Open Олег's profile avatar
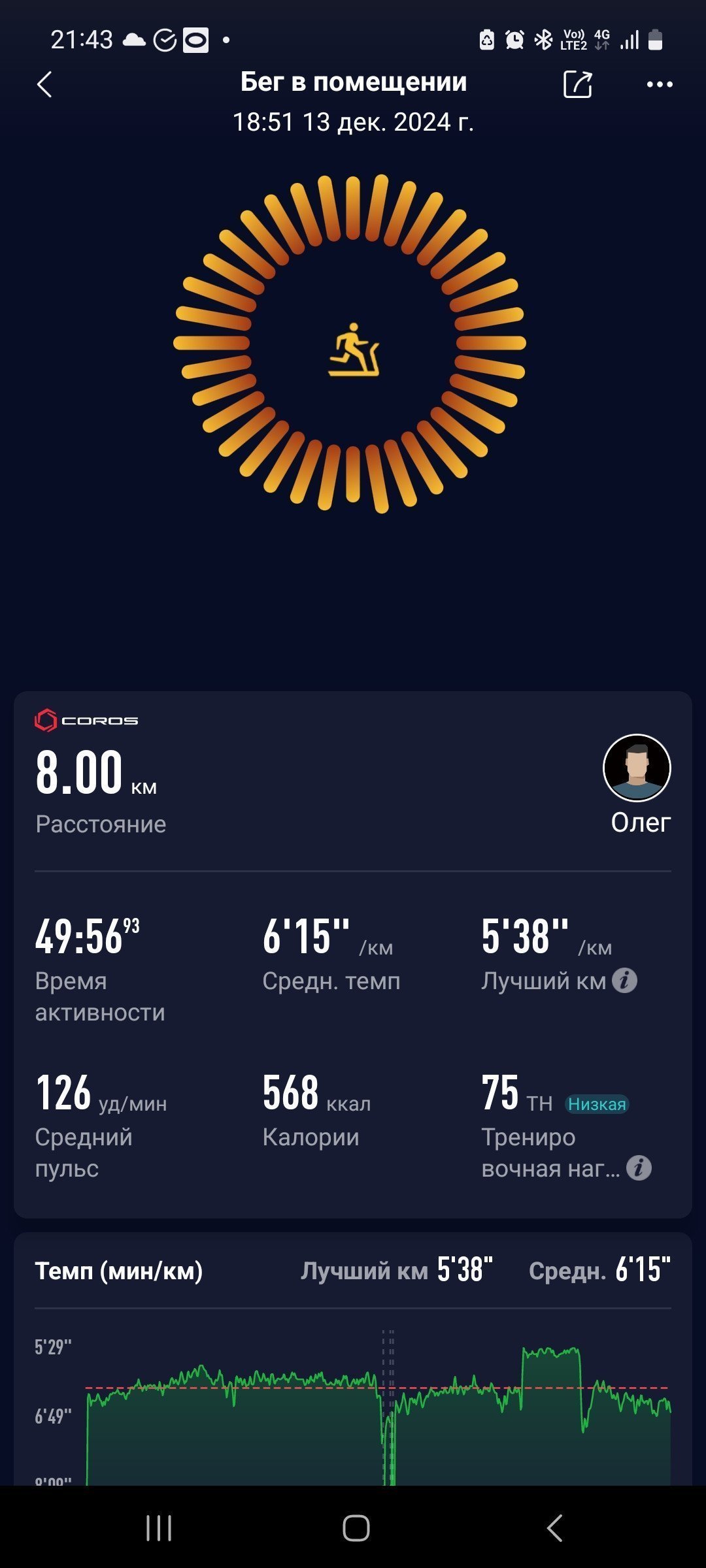The width and height of the screenshot is (706, 1568). point(637,768)
